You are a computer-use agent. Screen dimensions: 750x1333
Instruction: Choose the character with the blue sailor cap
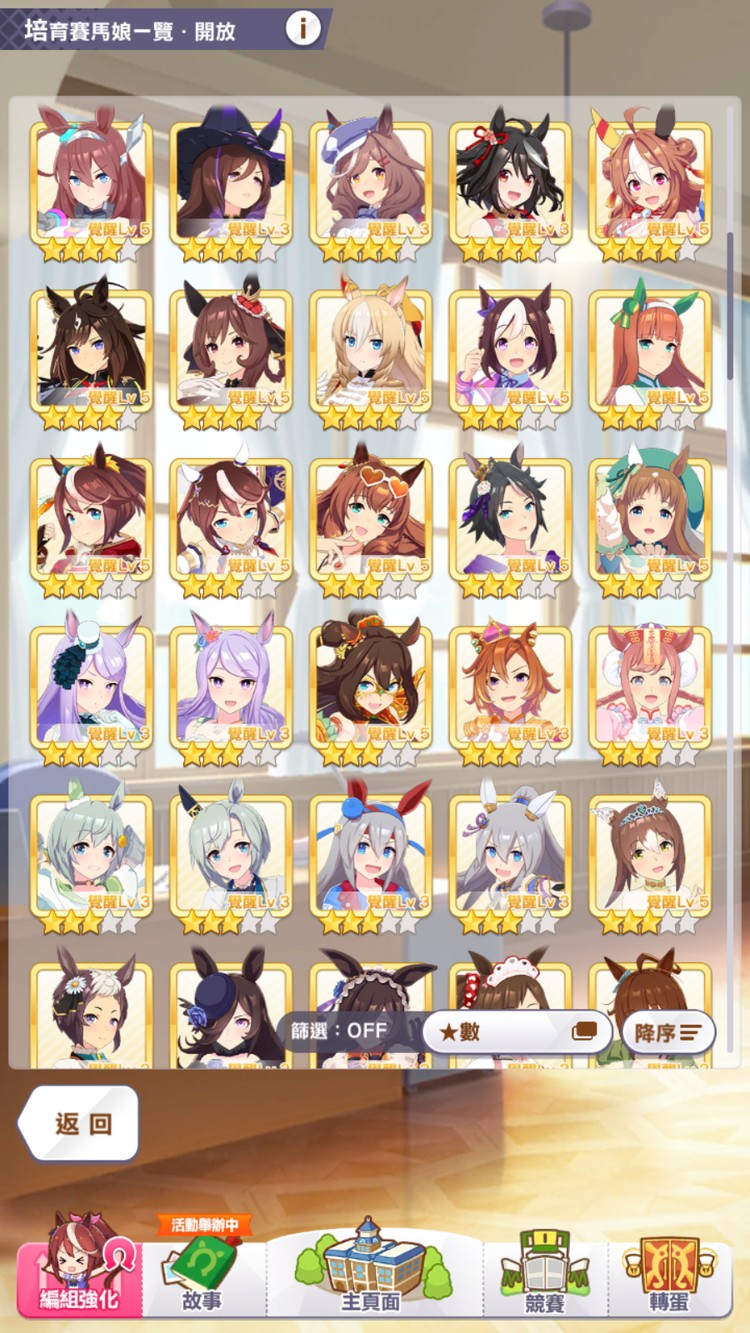coord(371,183)
